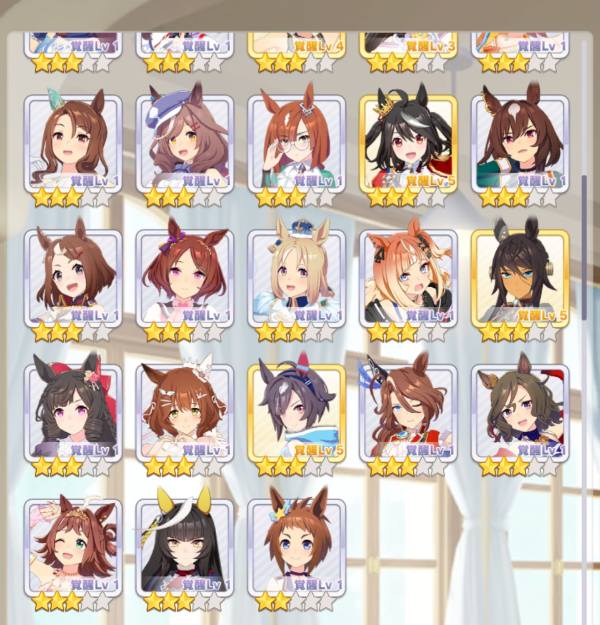The image size is (600, 625).
Task: Pick the orange-blonde character with open mouth
Action: tap(408, 277)
